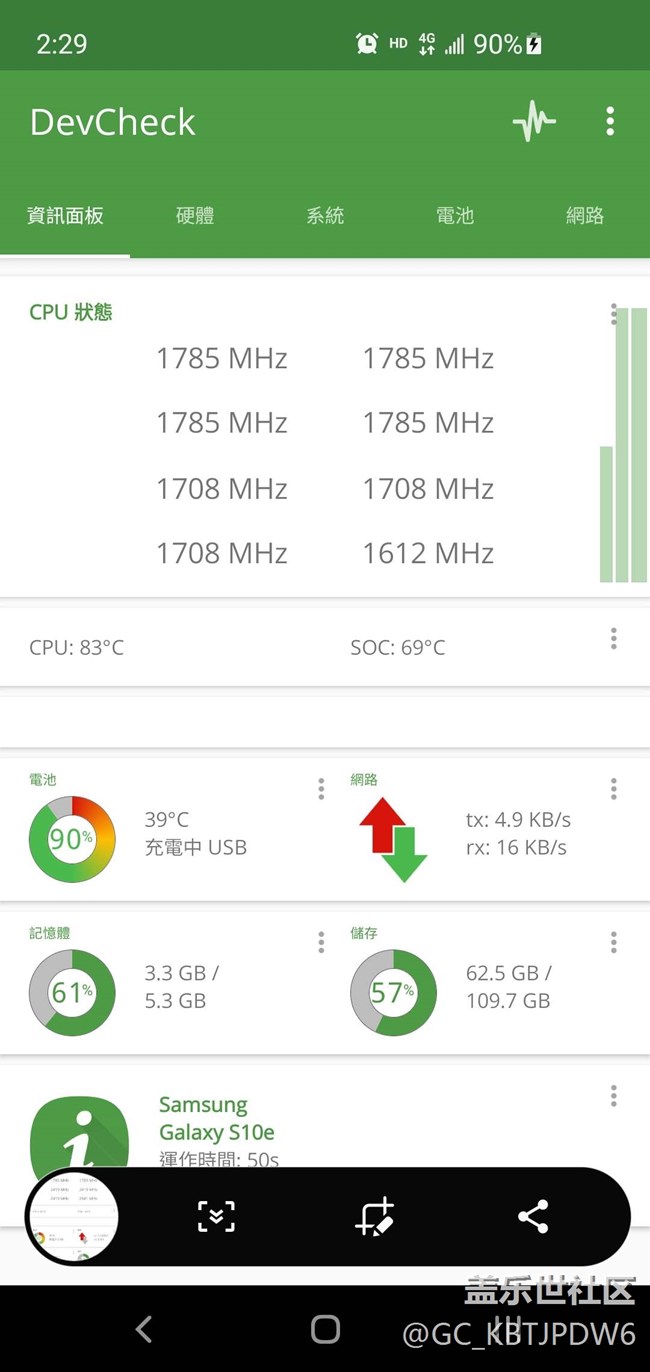The height and width of the screenshot is (1372, 650).
Task: Switch to the 系統 tab
Action: [x=325, y=215]
